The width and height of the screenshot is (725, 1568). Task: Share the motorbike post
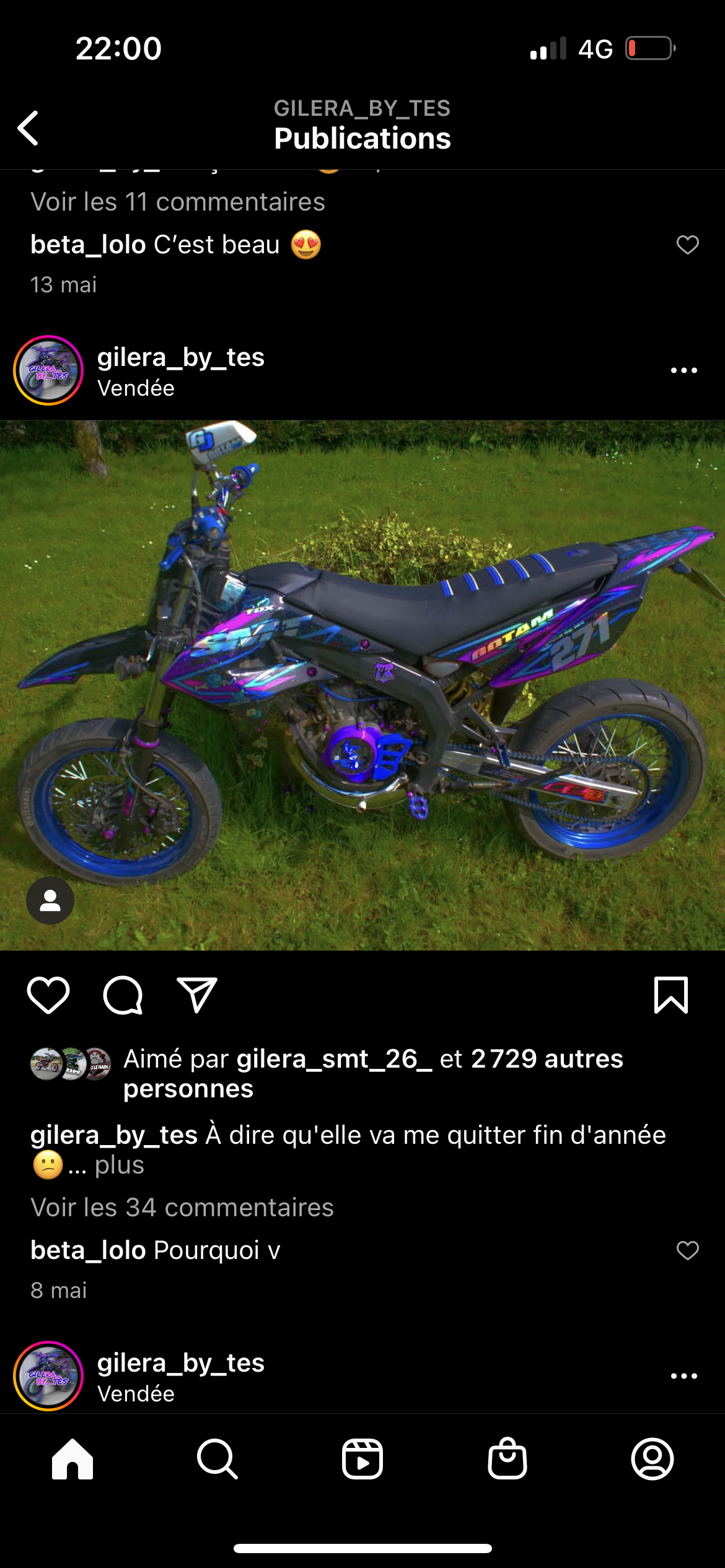point(196,995)
